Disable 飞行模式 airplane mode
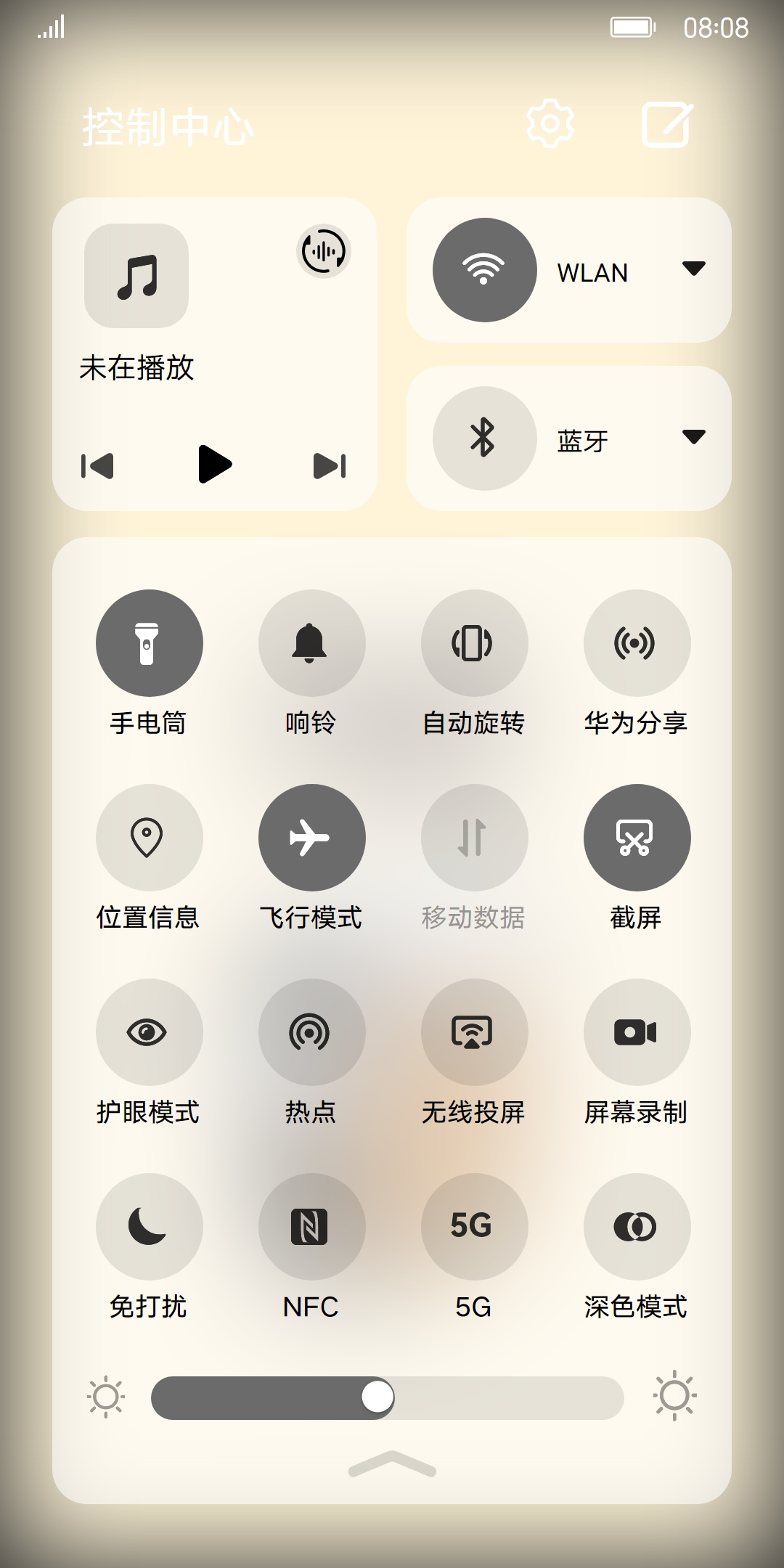Image resolution: width=784 pixels, height=1568 pixels. [x=312, y=838]
